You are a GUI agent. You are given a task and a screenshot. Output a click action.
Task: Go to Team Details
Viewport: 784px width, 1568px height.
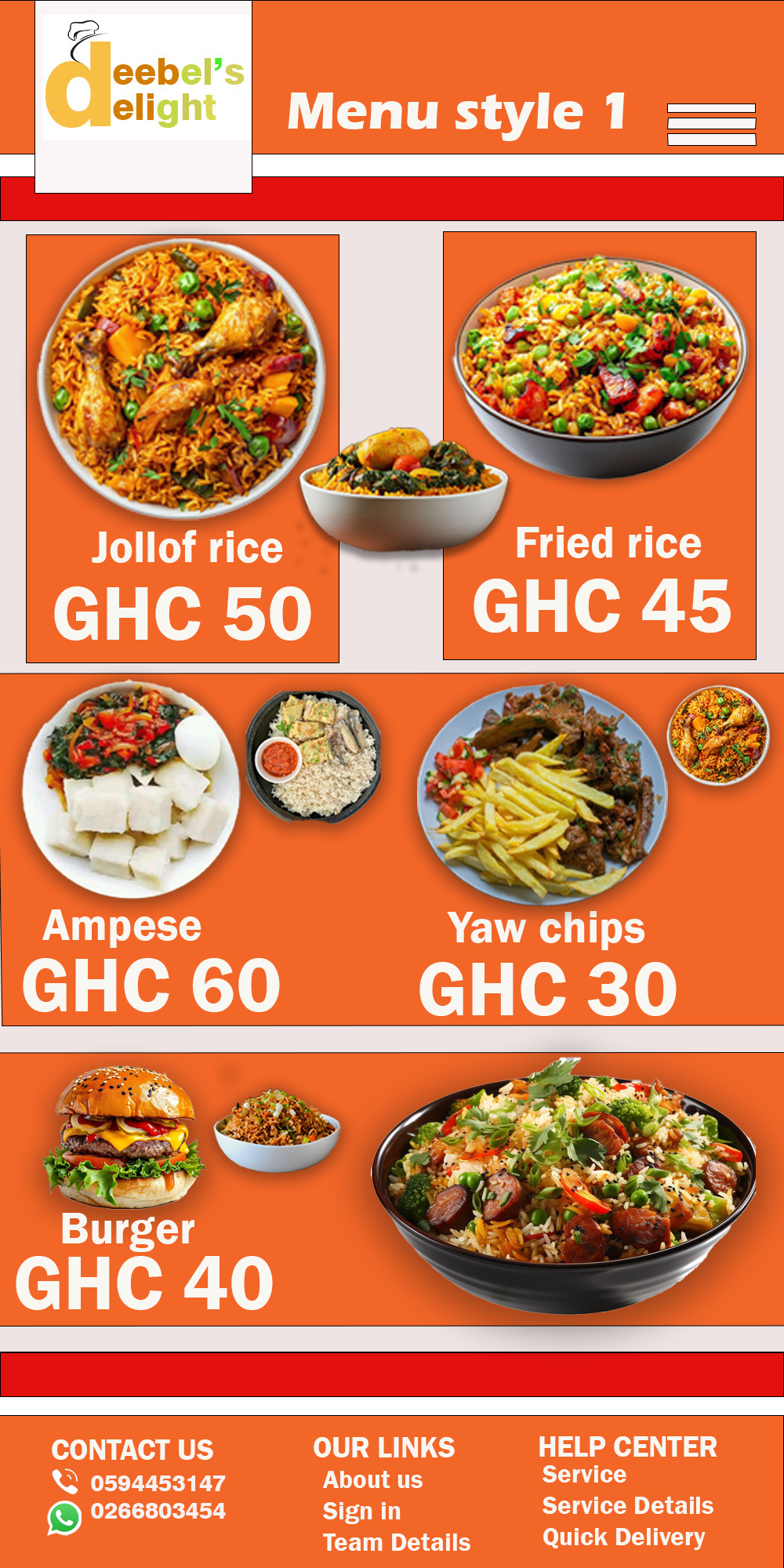[x=397, y=1542]
